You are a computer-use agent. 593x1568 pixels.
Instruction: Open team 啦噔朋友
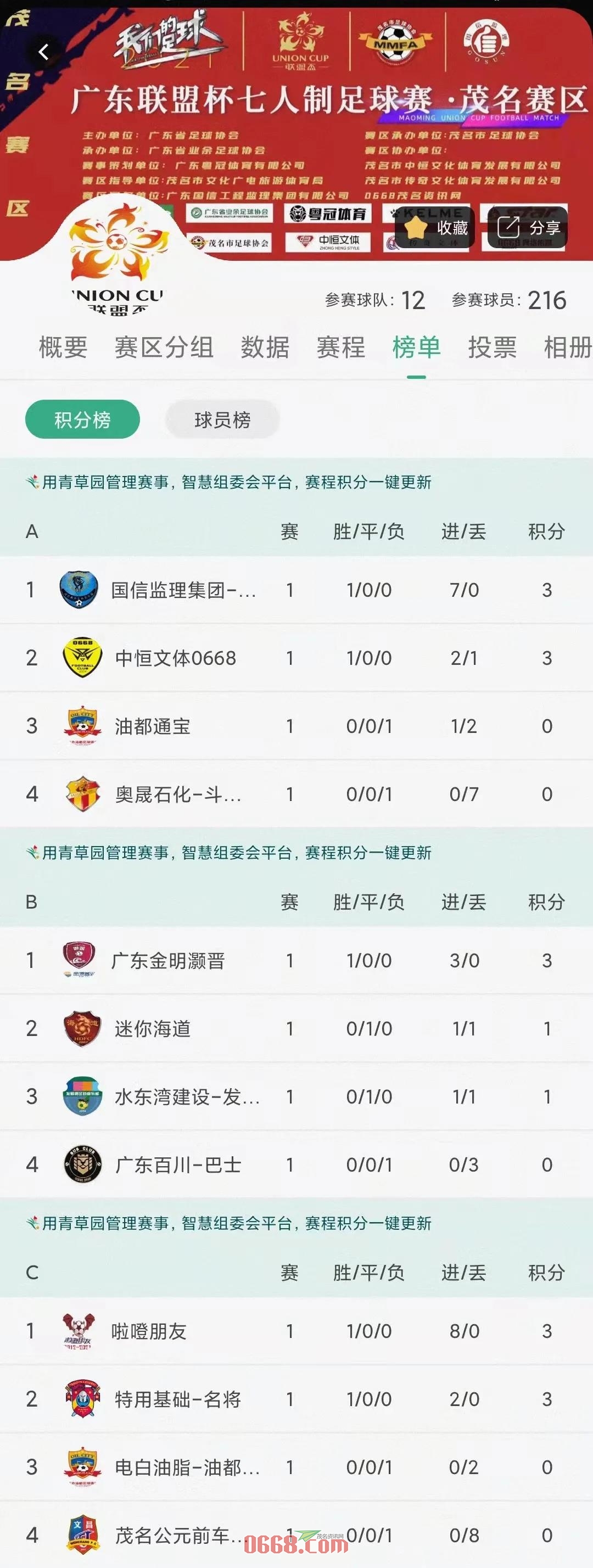coord(149,1331)
